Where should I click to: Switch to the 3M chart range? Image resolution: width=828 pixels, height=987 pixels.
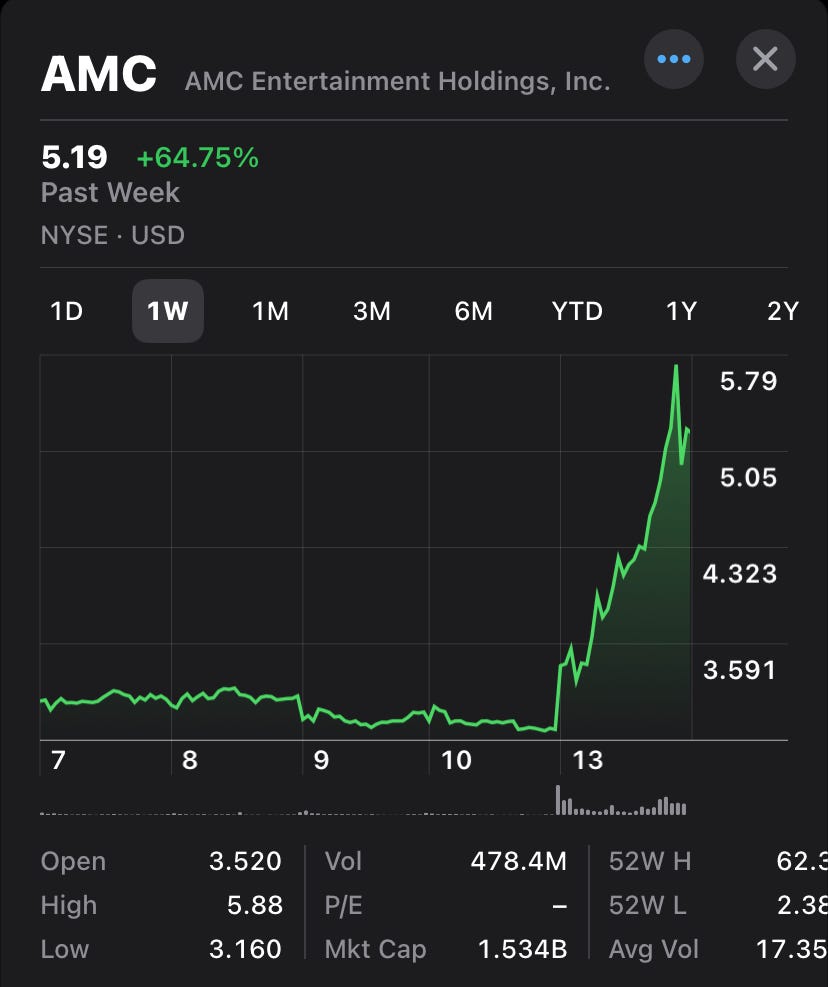pos(372,311)
